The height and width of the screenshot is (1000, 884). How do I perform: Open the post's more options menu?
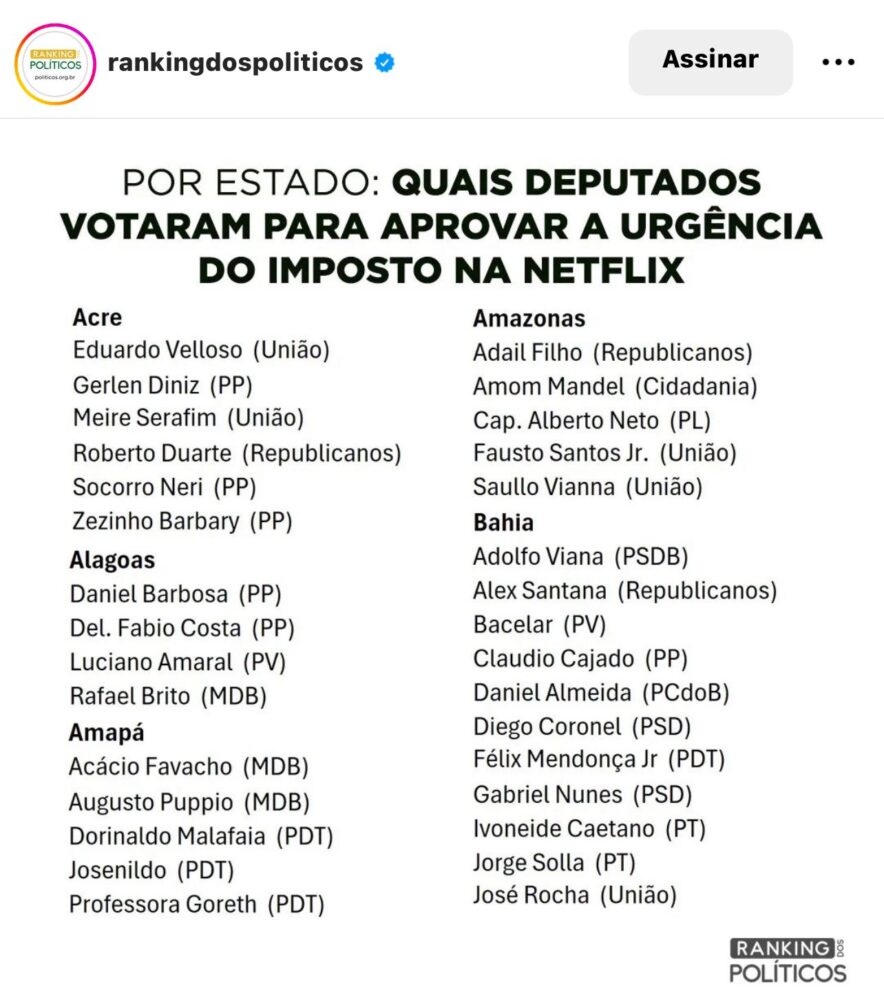click(838, 62)
